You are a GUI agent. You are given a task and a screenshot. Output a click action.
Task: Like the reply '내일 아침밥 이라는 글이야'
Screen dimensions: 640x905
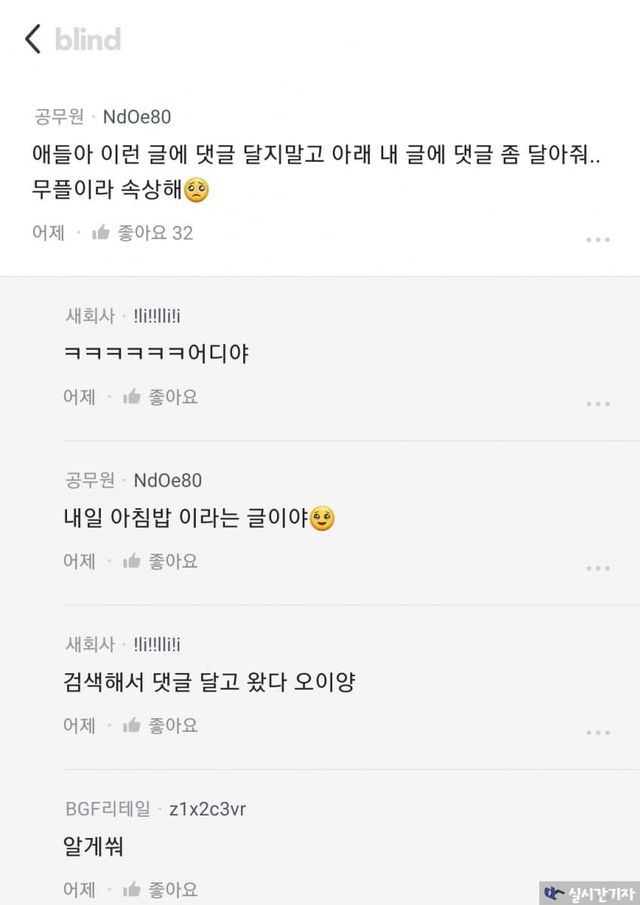[x=160, y=561]
